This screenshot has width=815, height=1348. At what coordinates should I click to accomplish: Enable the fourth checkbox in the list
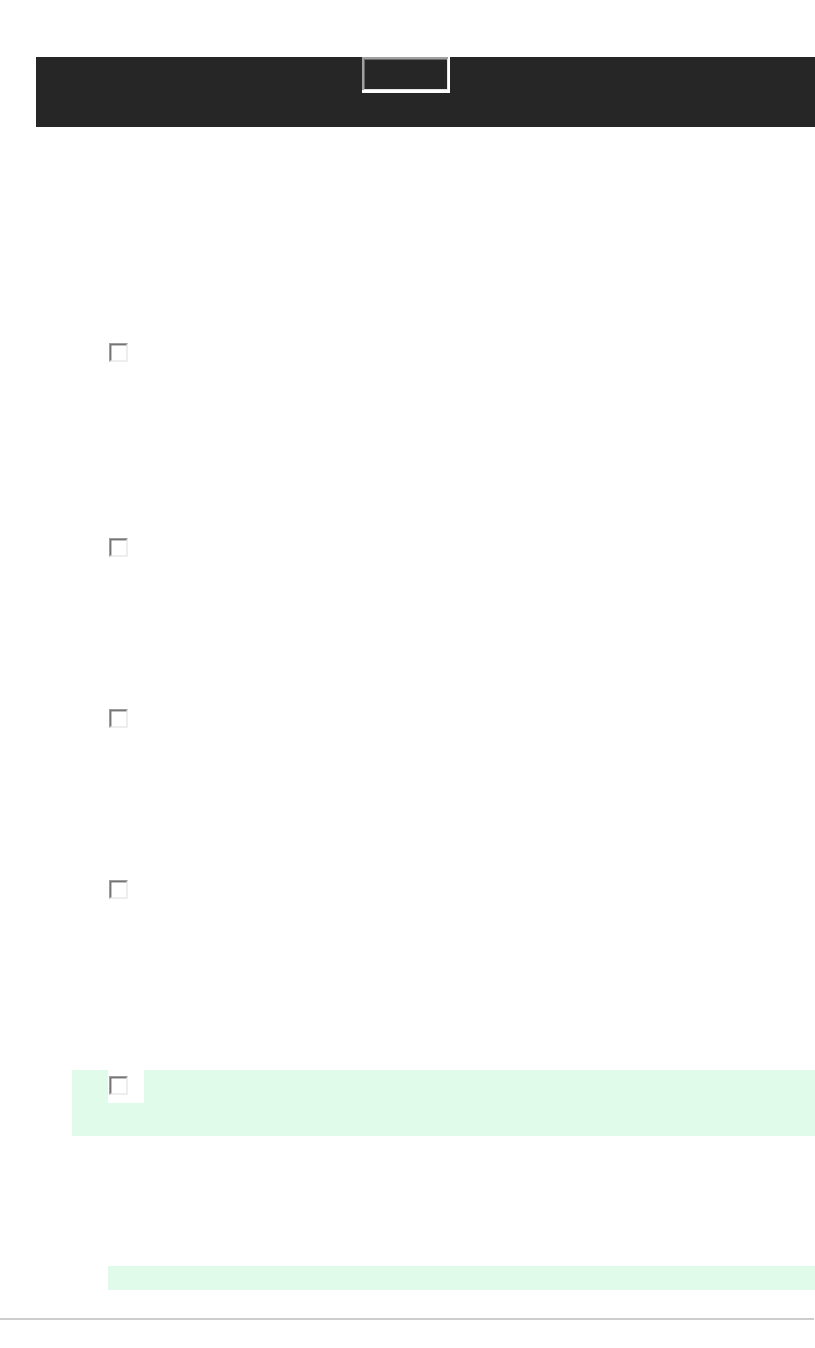[x=118, y=889]
